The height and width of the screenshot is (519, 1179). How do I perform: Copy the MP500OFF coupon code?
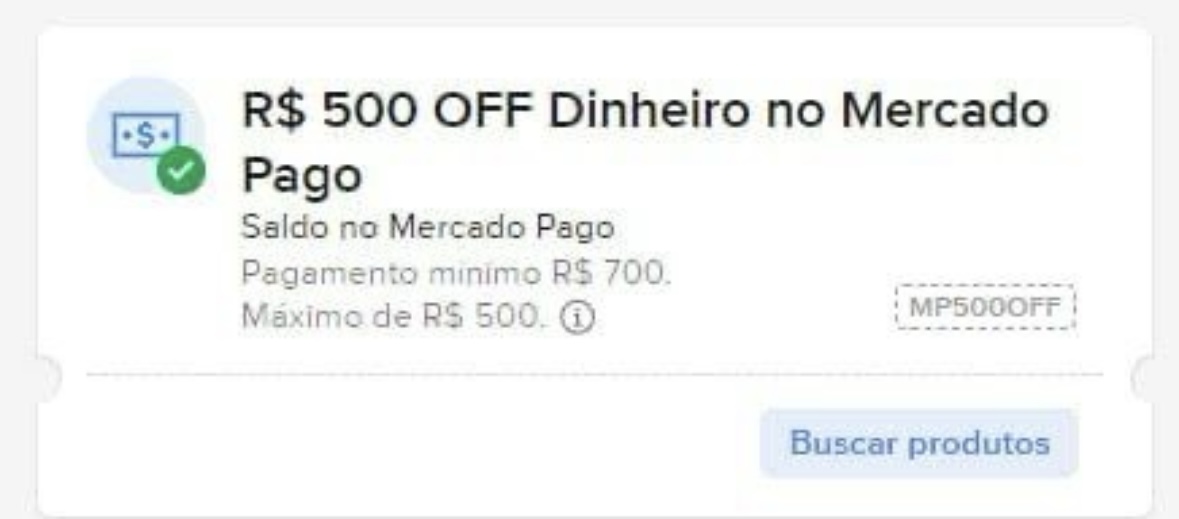(x=985, y=307)
